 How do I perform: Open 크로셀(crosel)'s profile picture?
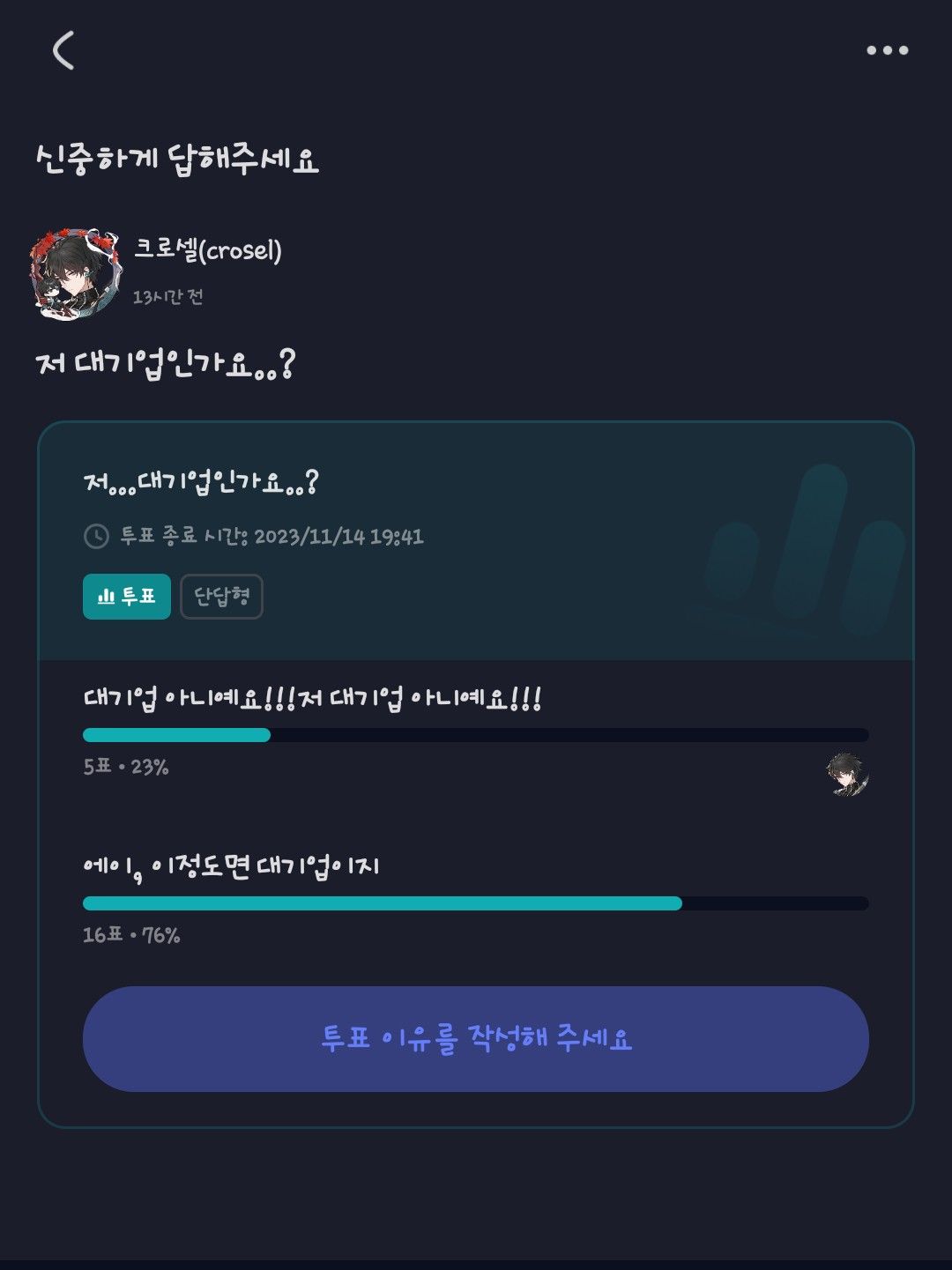pyautogui.click(x=76, y=273)
